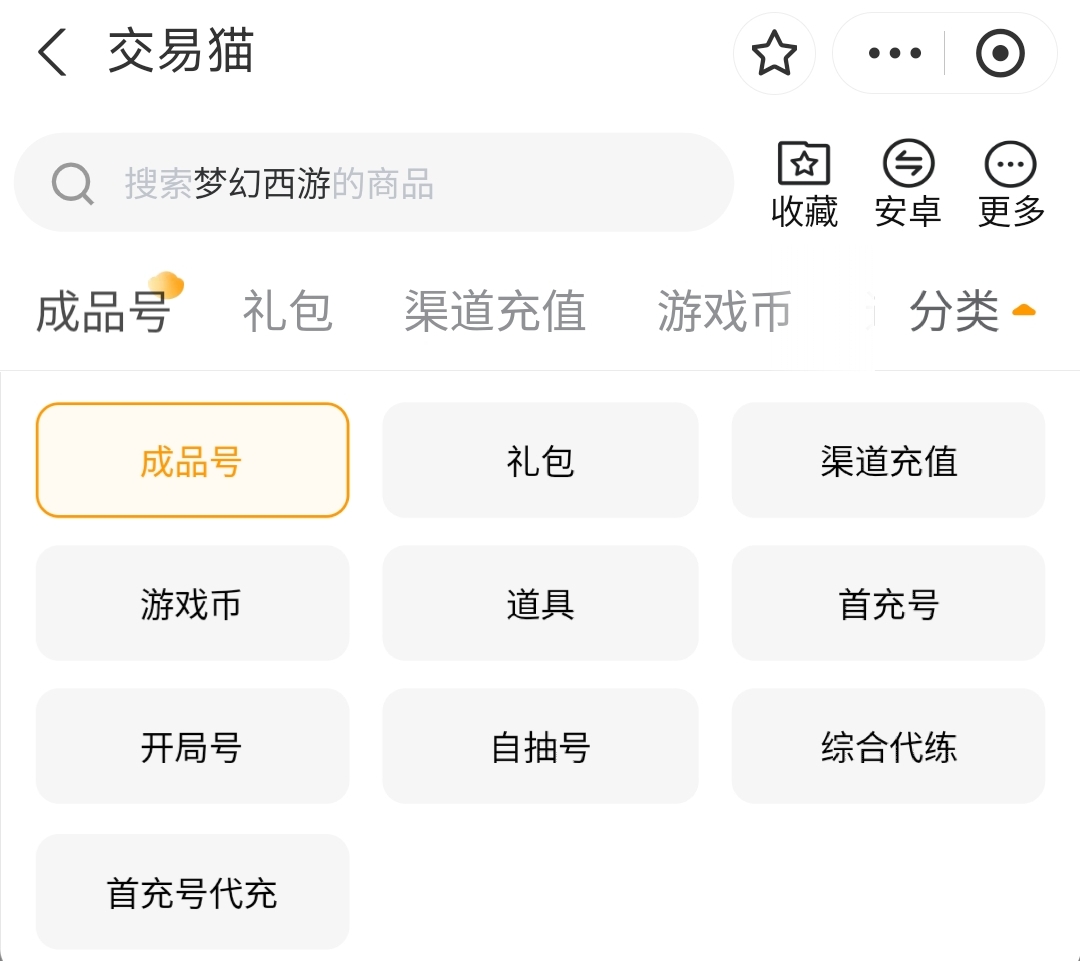Switch to the 渠道充值 tab

pos(495,311)
